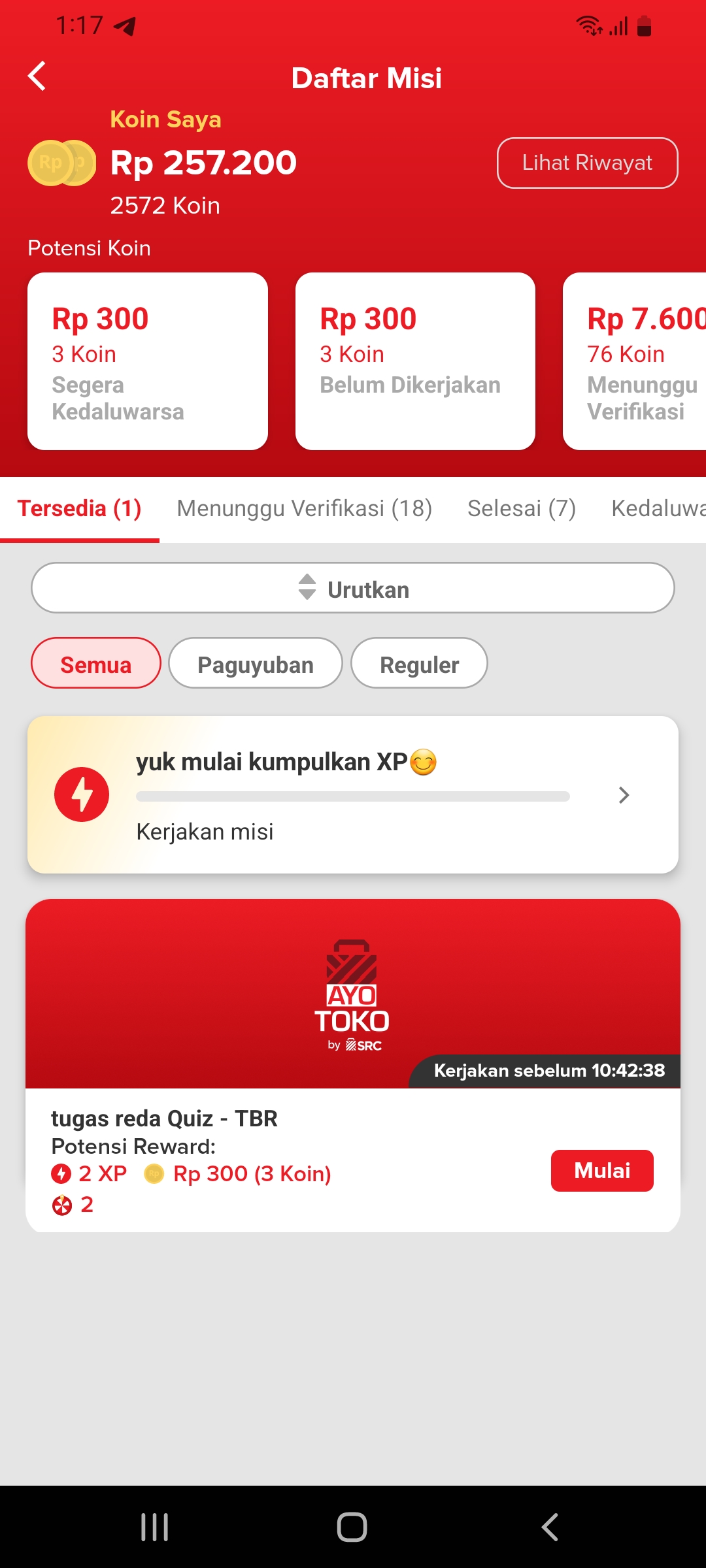This screenshot has height=1568, width=706.
Task: Open the tugas reda Quiz - TBR mission
Action: click(261, 1119)
